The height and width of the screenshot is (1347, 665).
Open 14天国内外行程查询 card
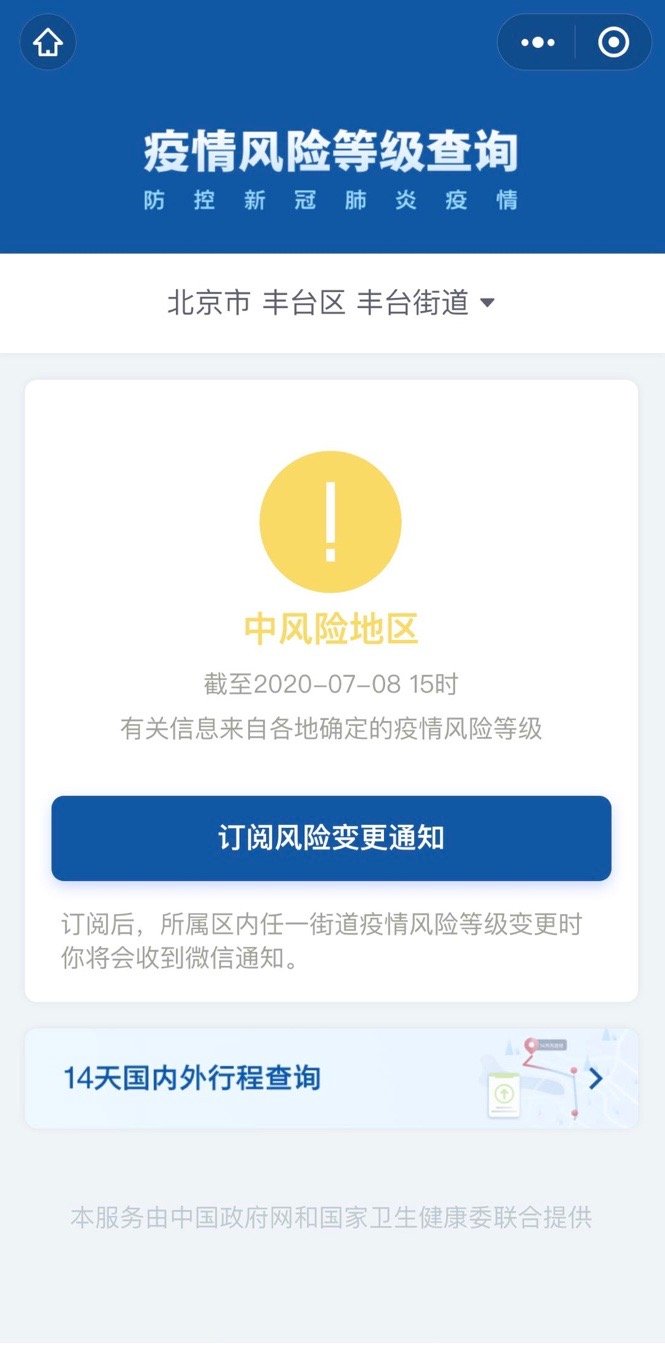[x=331, y=1078]
